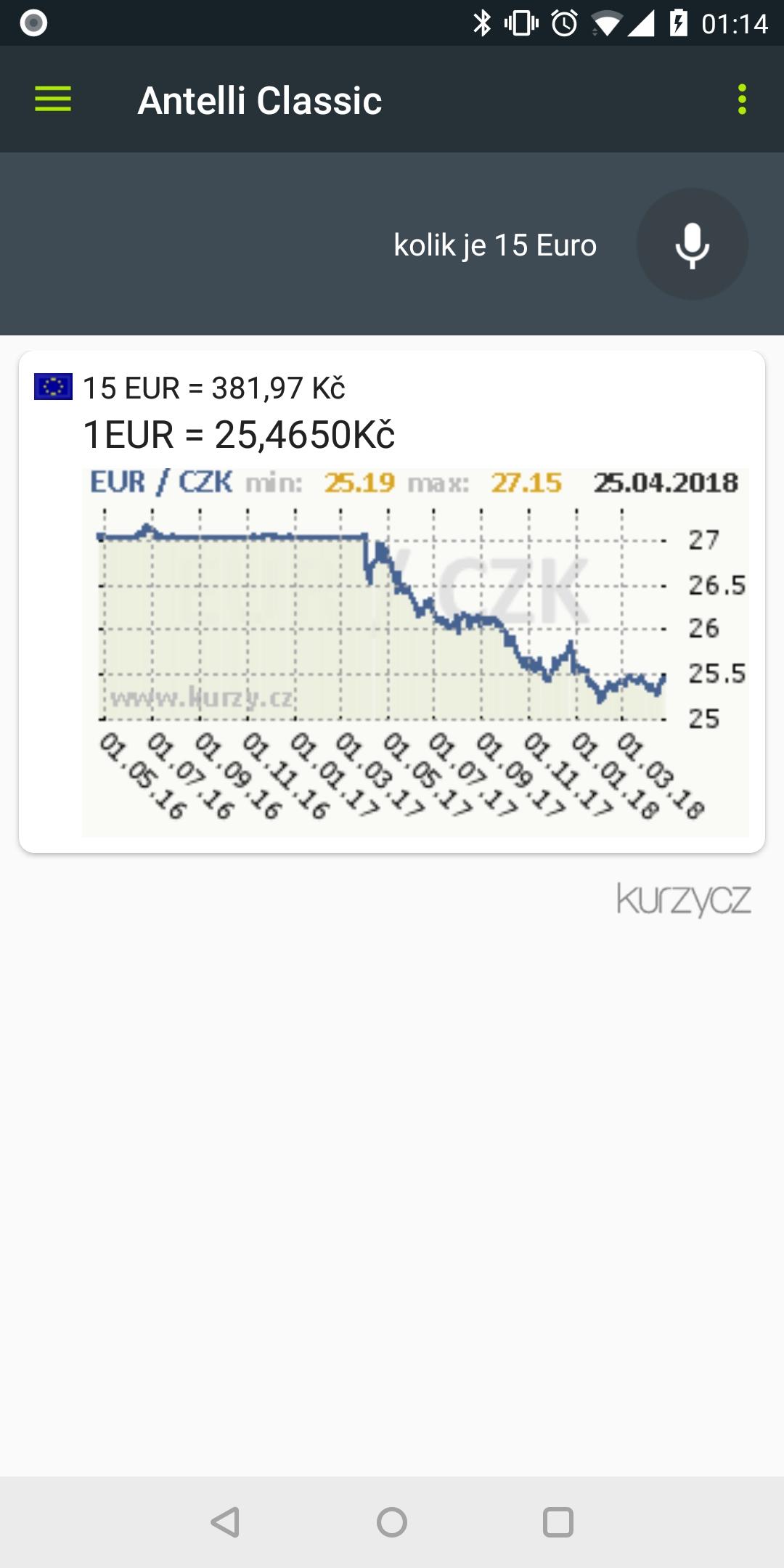Open the 15 EUR exchange rate card
The width and height of the screenshot is (784, 1568).
point(392,602)
